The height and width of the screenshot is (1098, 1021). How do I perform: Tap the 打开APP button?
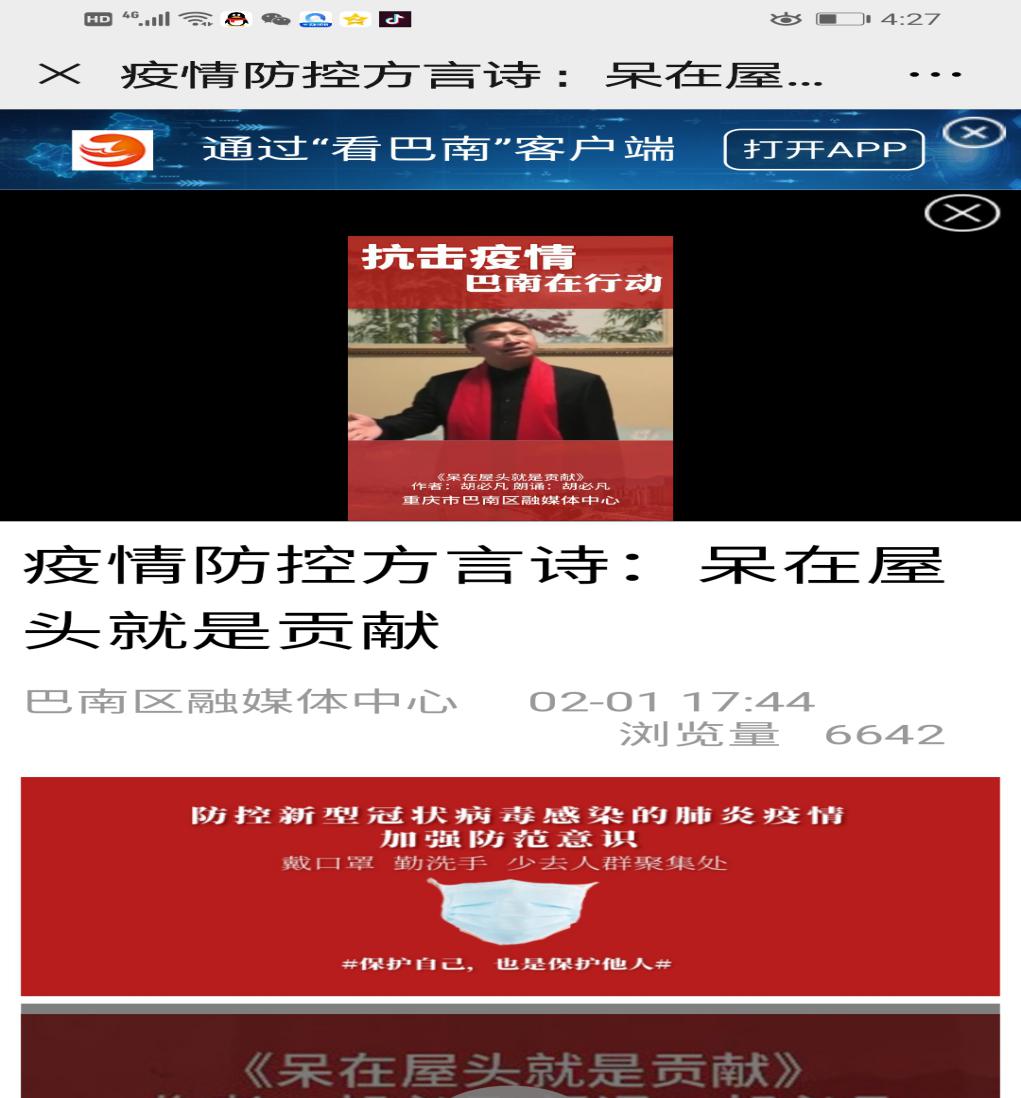[826, 150]
